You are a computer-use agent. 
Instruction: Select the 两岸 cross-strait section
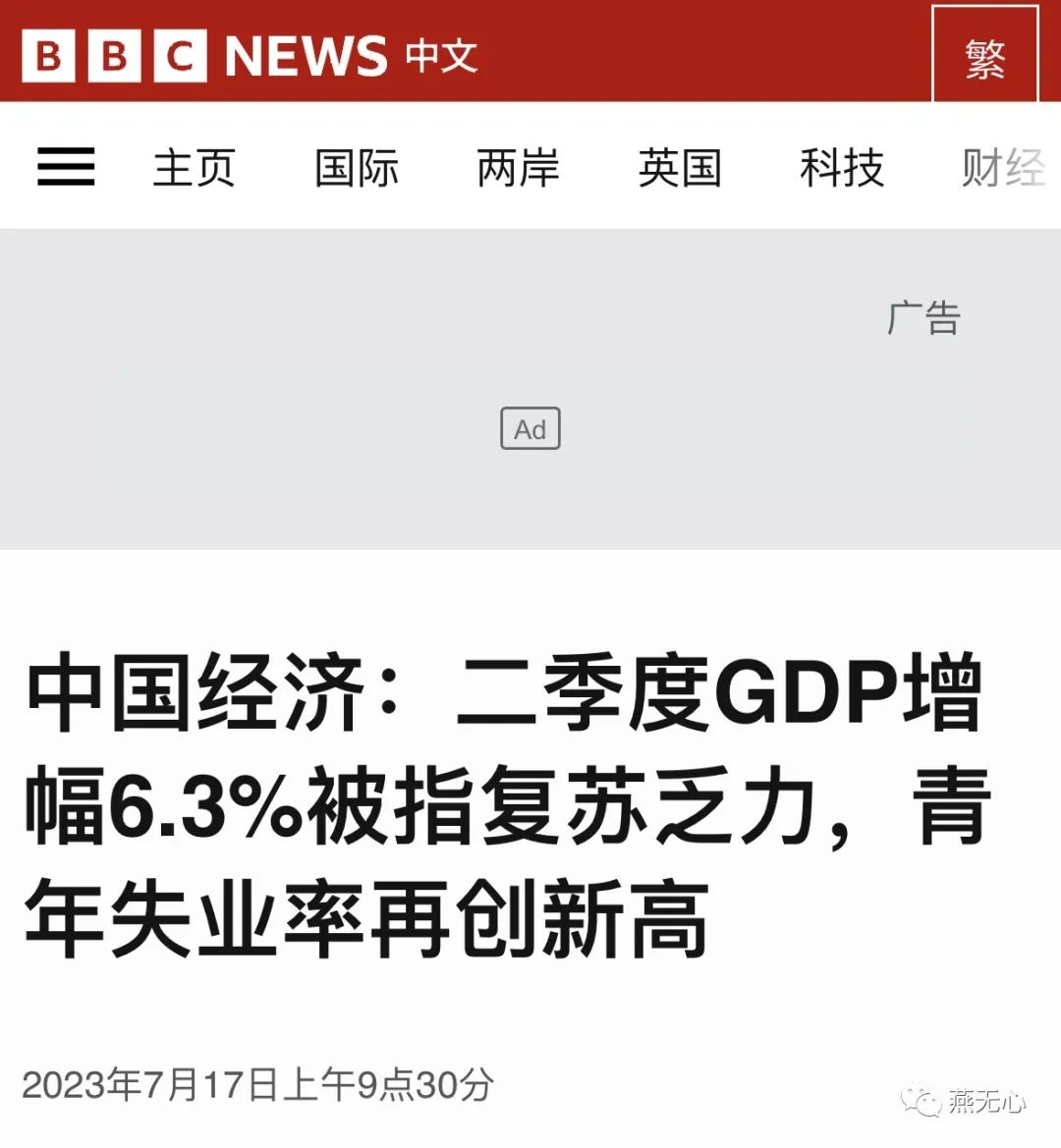518,168
